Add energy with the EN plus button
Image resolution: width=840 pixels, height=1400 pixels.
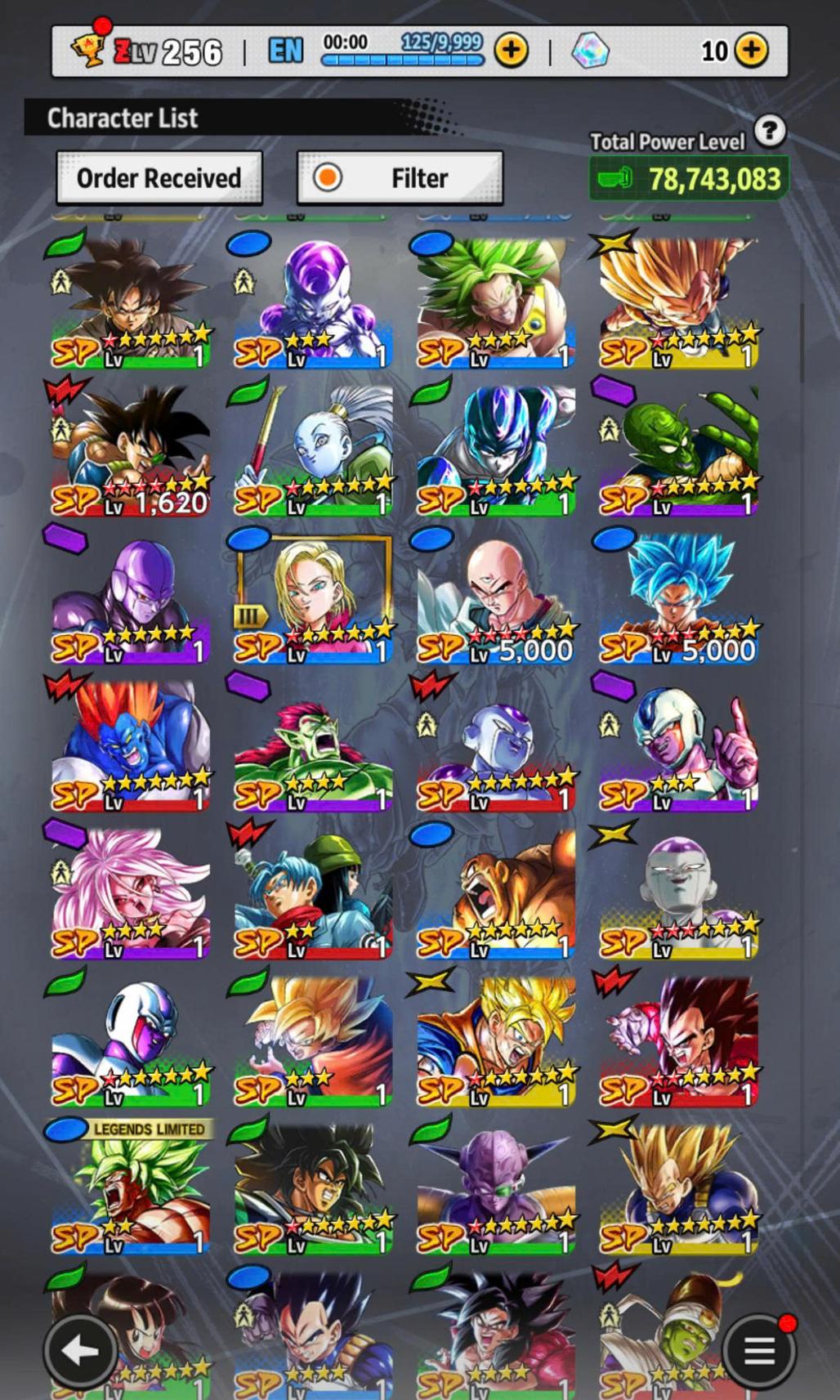[x=512, y=51]
